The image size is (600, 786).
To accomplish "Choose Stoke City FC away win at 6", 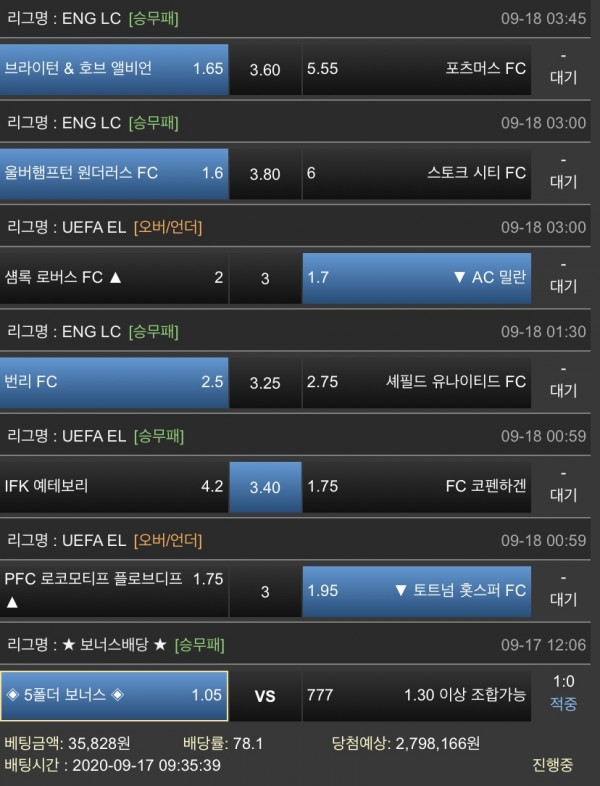I will pyautogui.click(x=417, y=173).
